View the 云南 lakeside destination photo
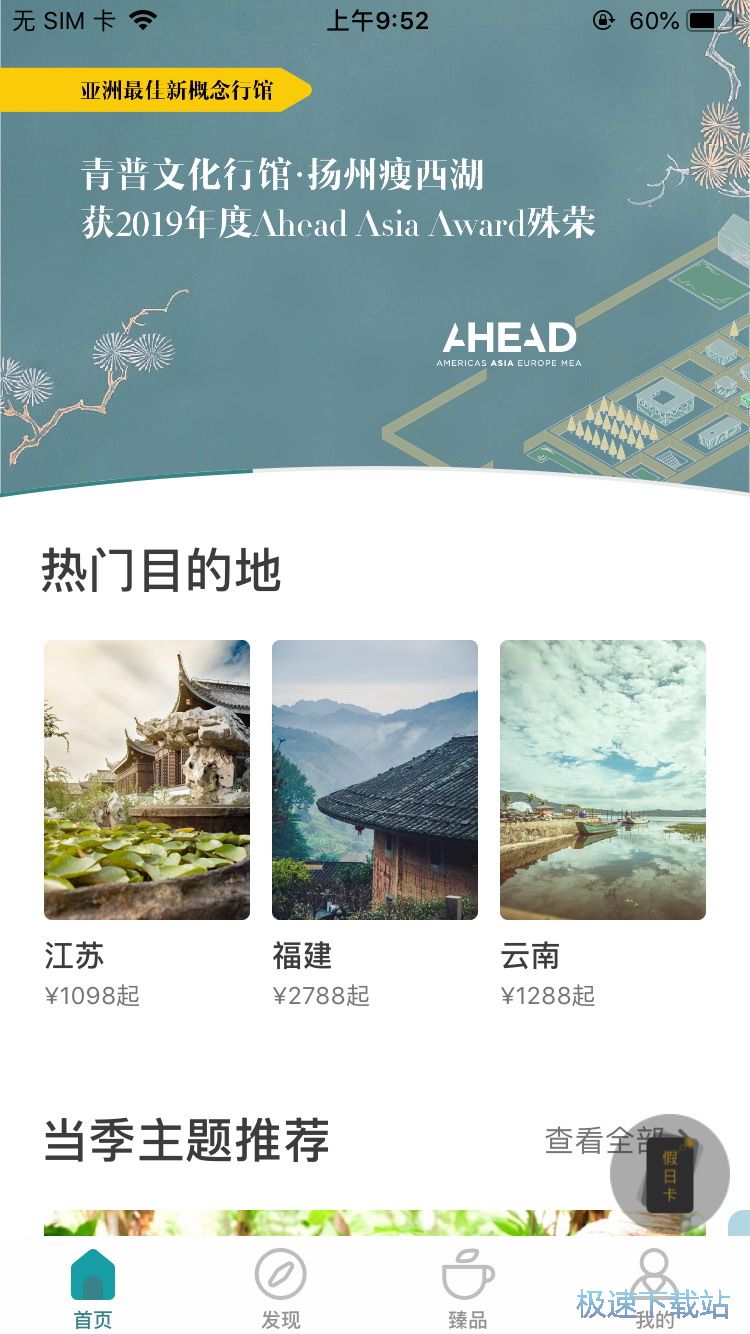Screen dimensions: 750x1334 602,779
